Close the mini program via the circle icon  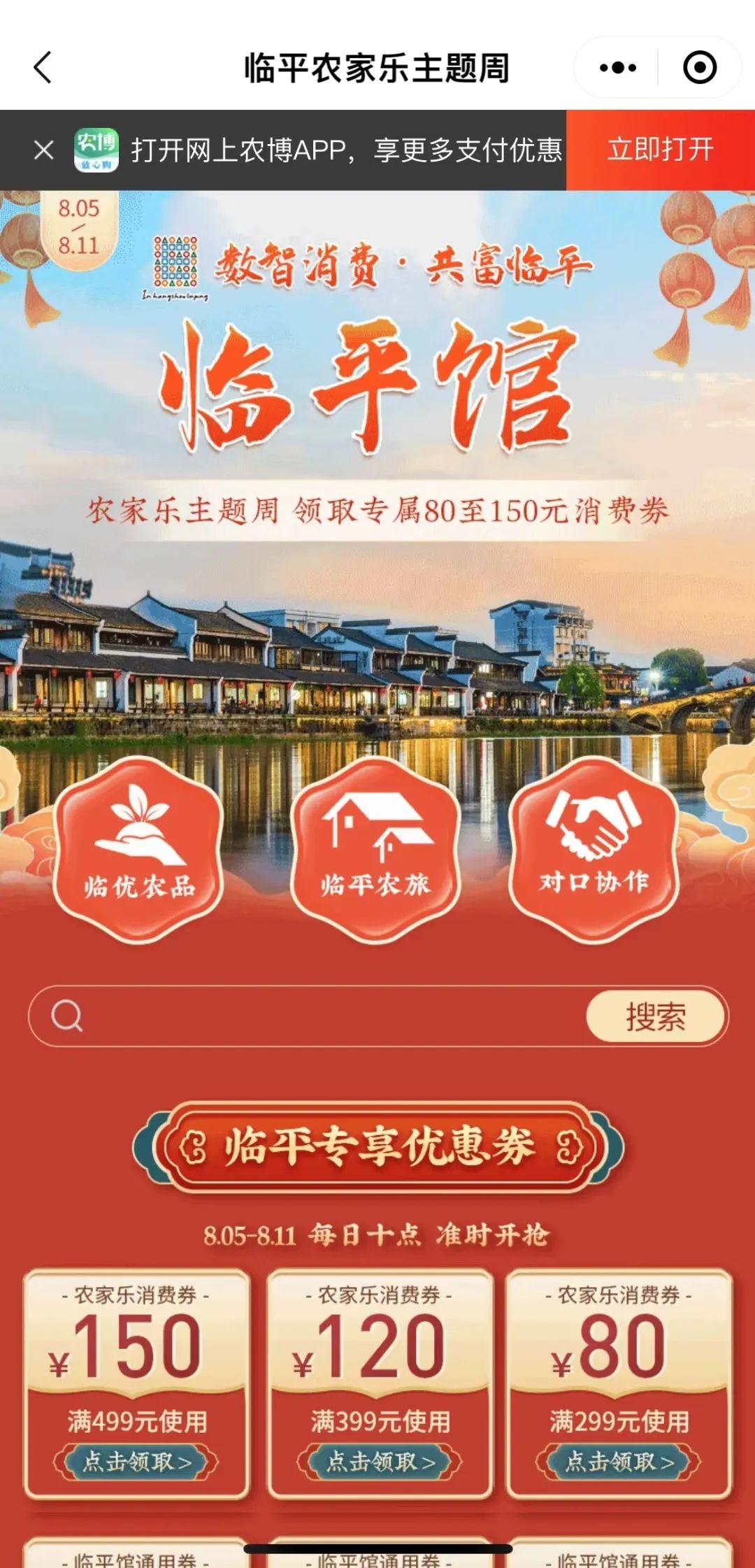point(699,68)
